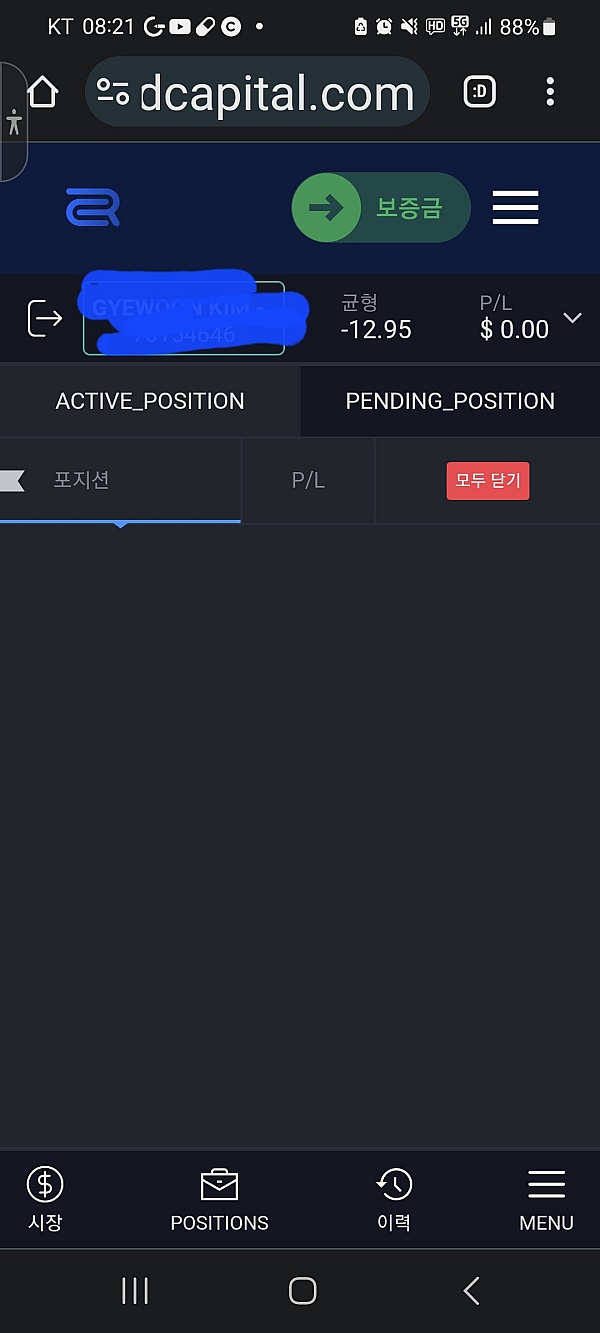This screenshot has height=1333, width=600.
Task: Open the browser three-dot overflow menu
Action: (x=550, y=92)
